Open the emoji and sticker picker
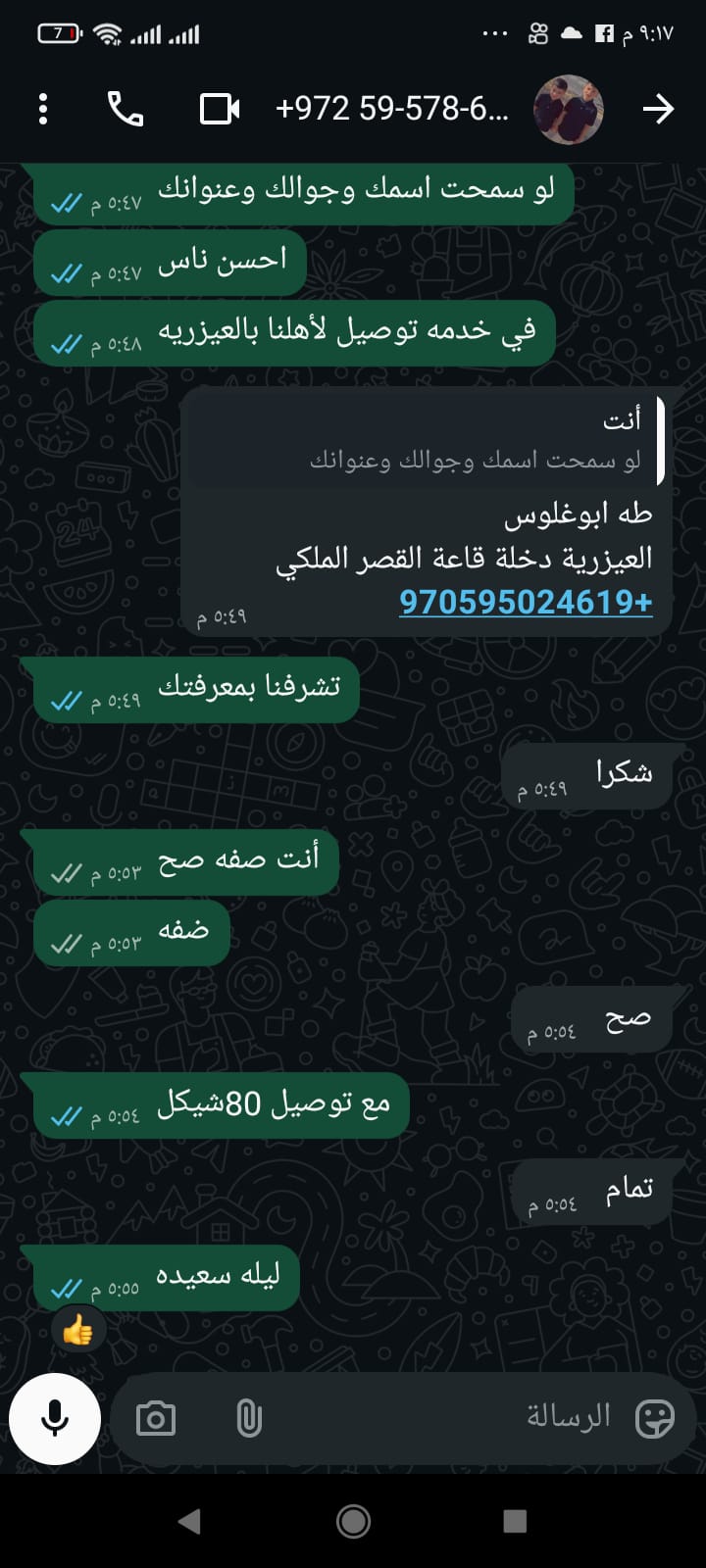This screenshot has height=1568, width=706. click(654, 1418)
